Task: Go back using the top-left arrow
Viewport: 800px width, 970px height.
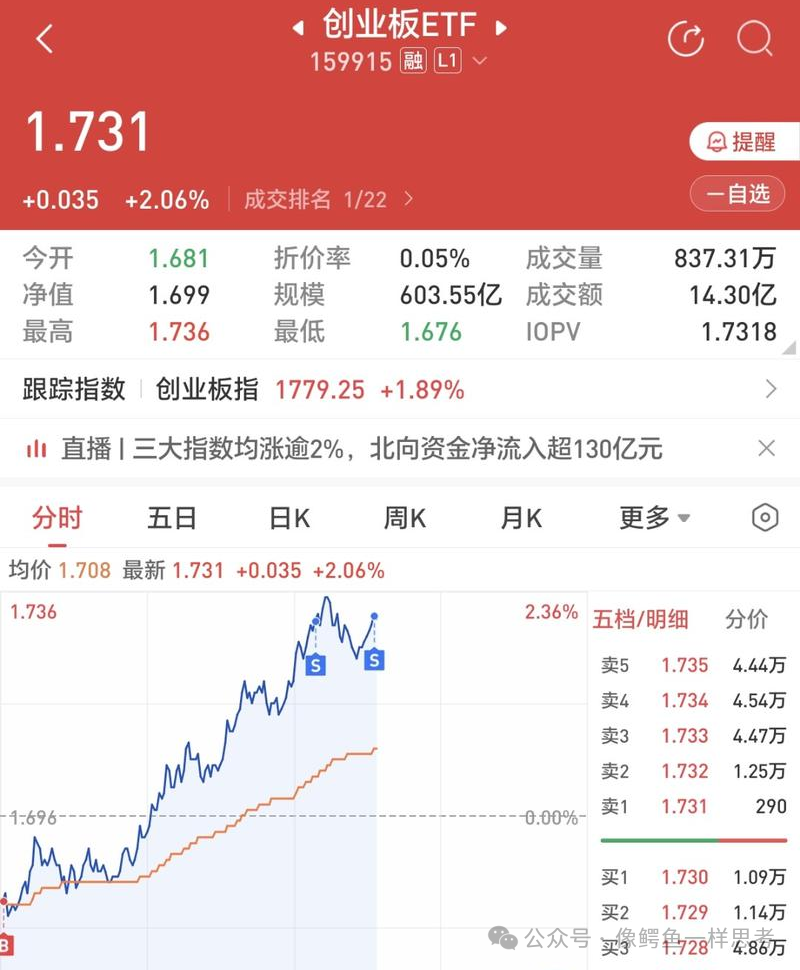Action: (45, 39)
